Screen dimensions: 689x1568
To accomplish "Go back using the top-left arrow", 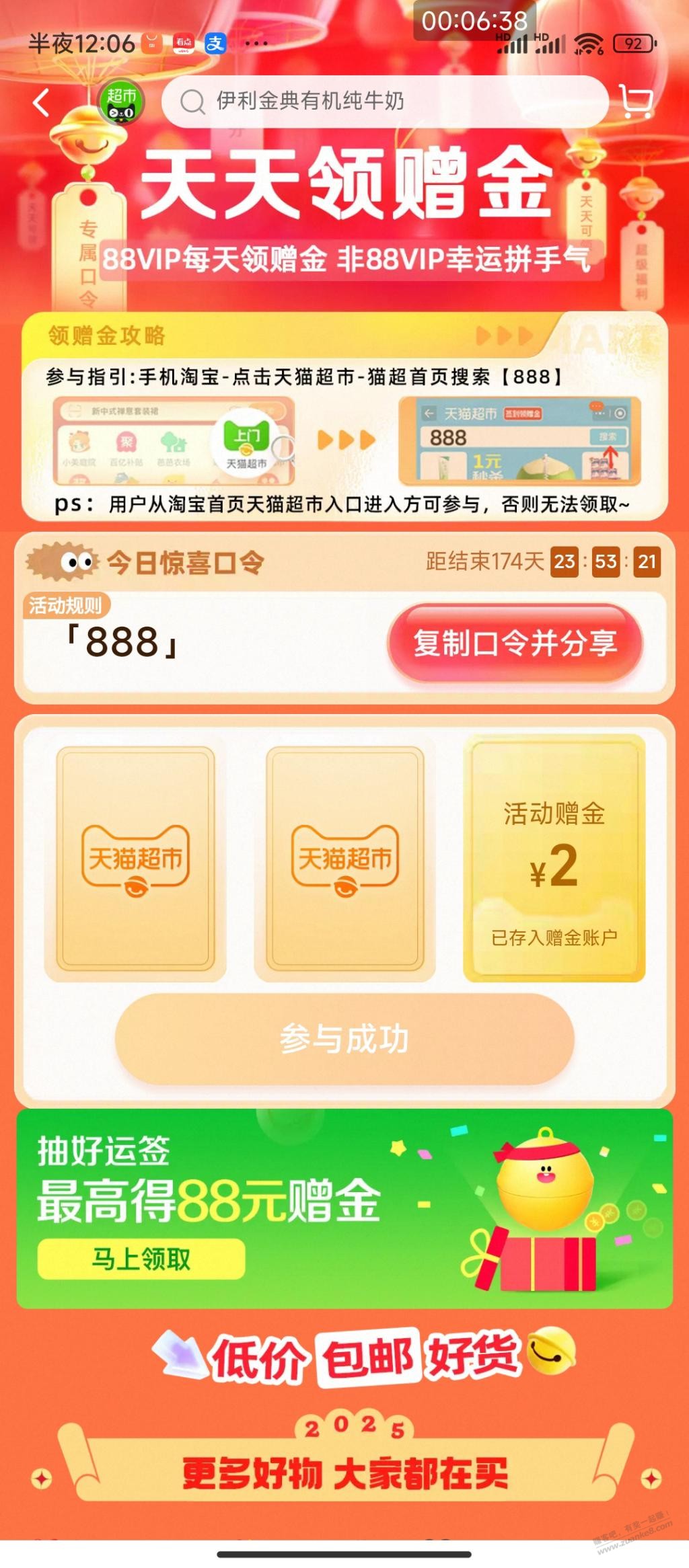I will tap(42, 103).
